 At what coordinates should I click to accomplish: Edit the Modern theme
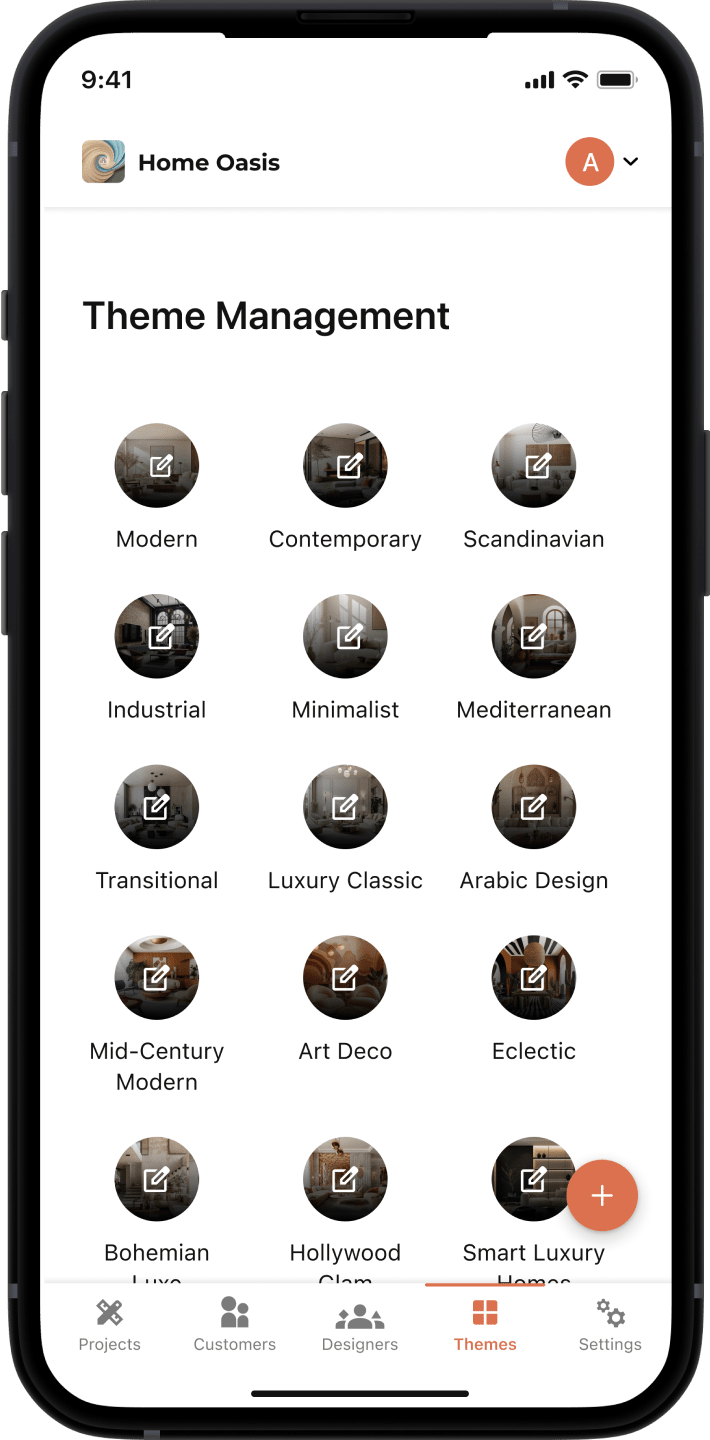pyautogui.click(x=157, y=465)
